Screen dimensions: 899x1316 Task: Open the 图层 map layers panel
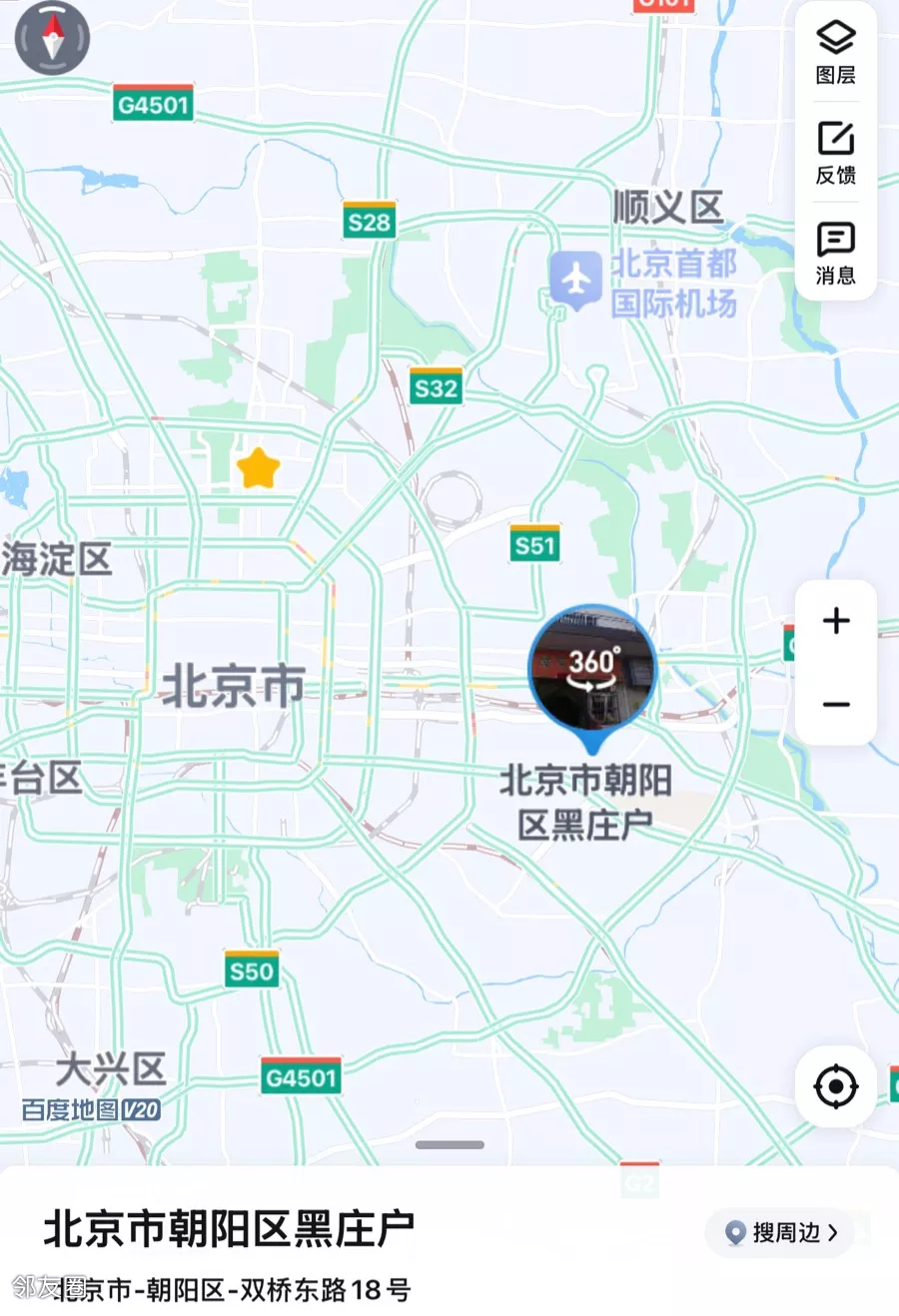(x=836, y=51)
